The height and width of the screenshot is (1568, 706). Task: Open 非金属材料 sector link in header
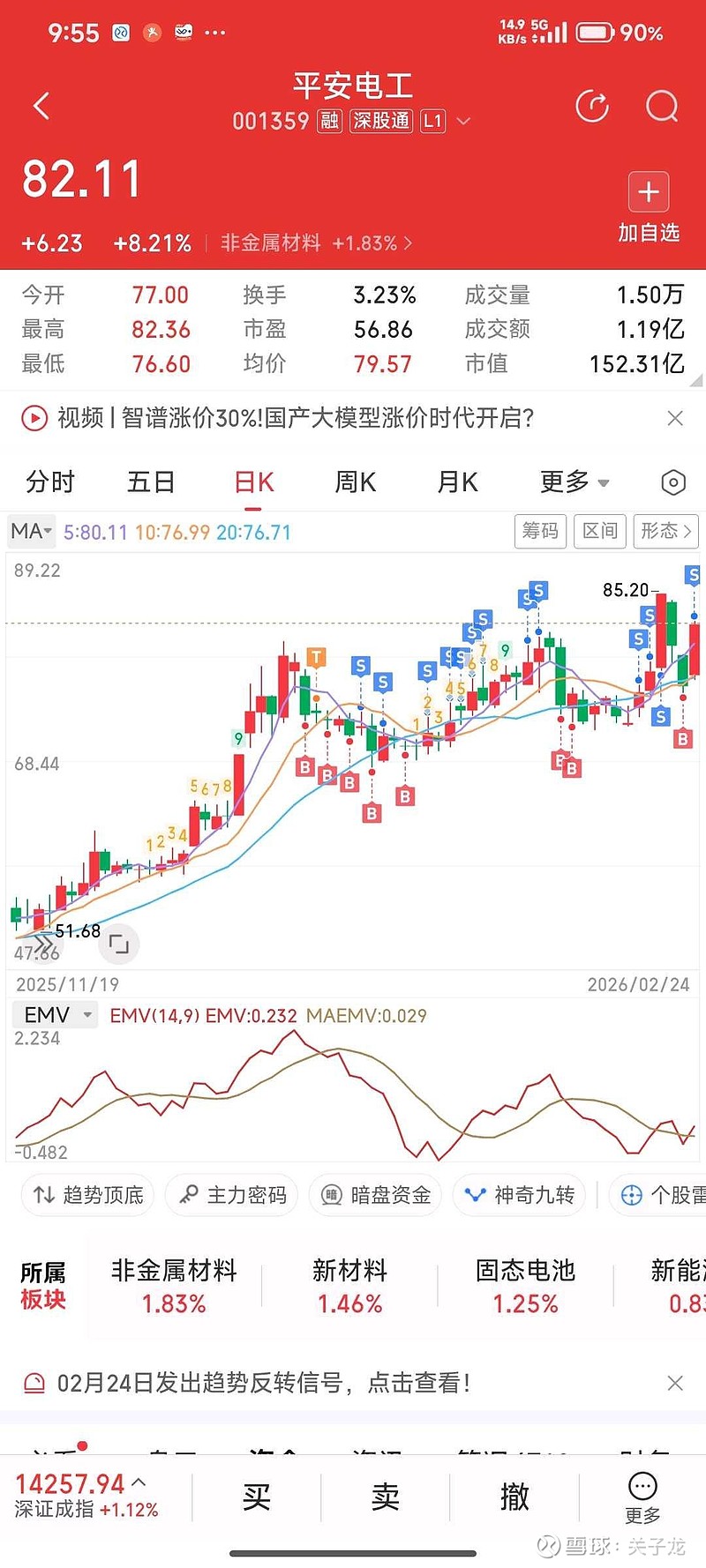pos(315,243)
